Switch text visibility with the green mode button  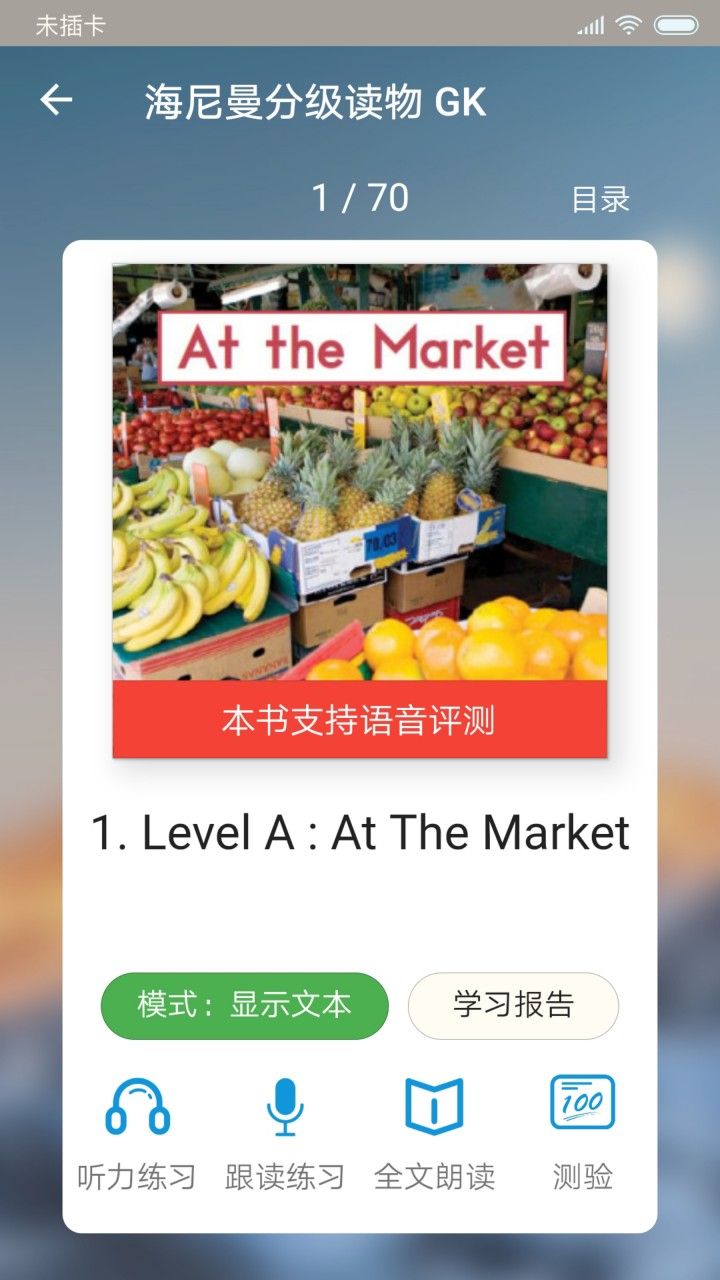tap(244, 1006)
